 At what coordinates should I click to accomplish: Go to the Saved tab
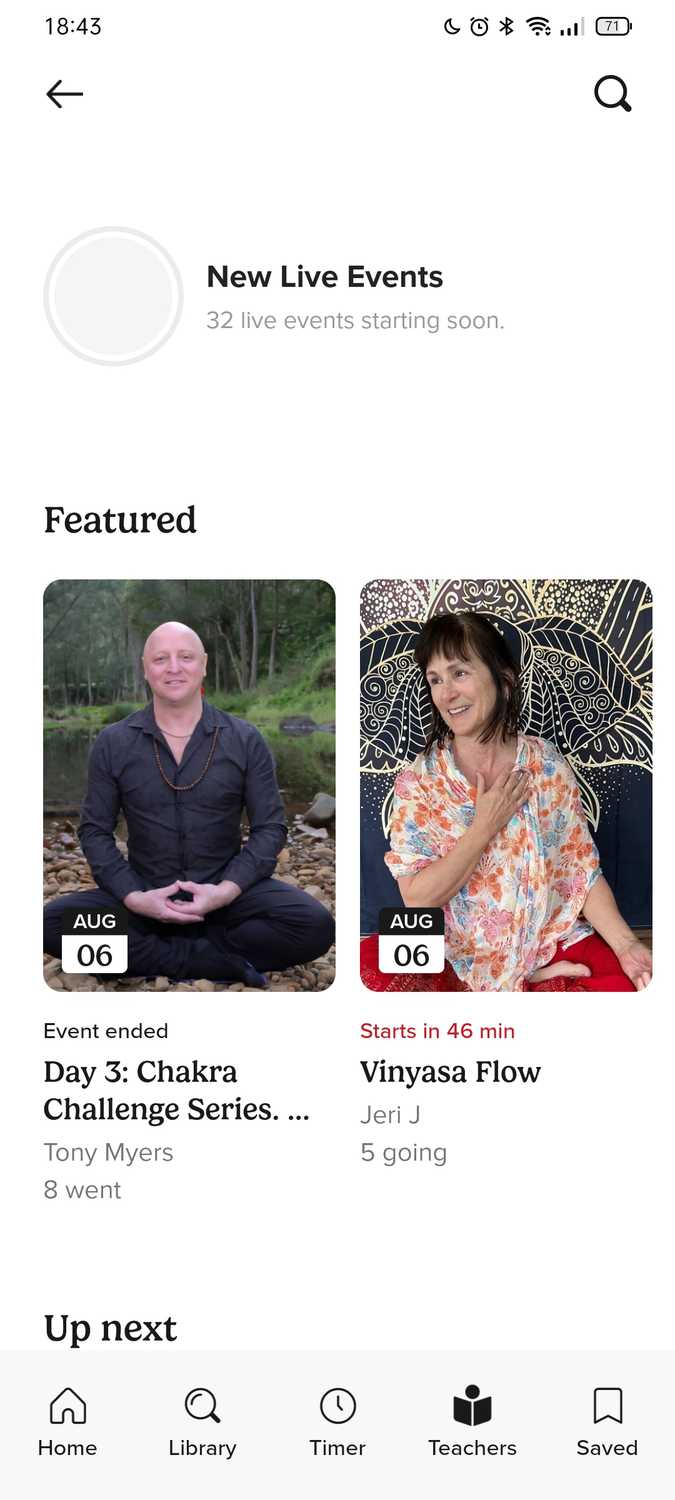click(x=607, y=1422)
